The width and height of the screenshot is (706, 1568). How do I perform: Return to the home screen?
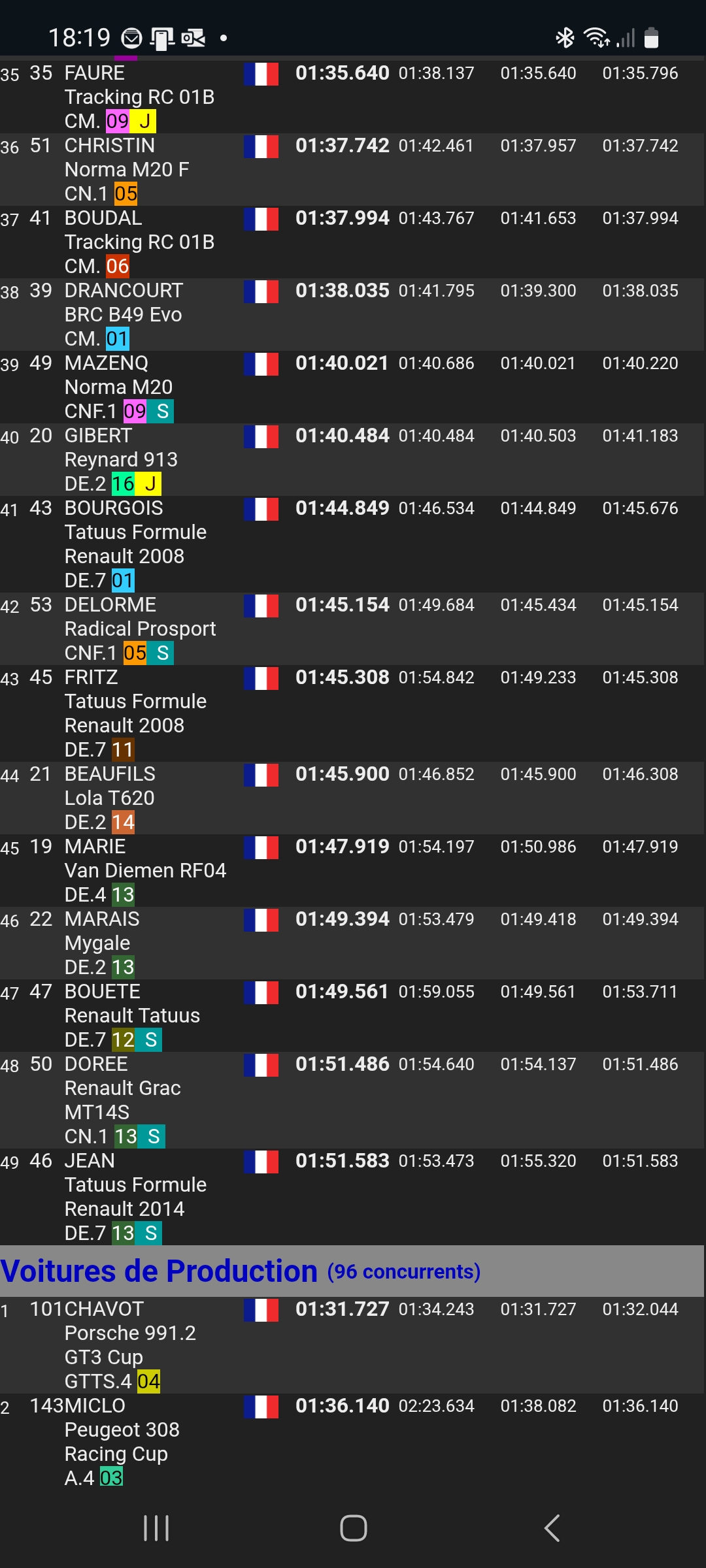pos(353,1528)
